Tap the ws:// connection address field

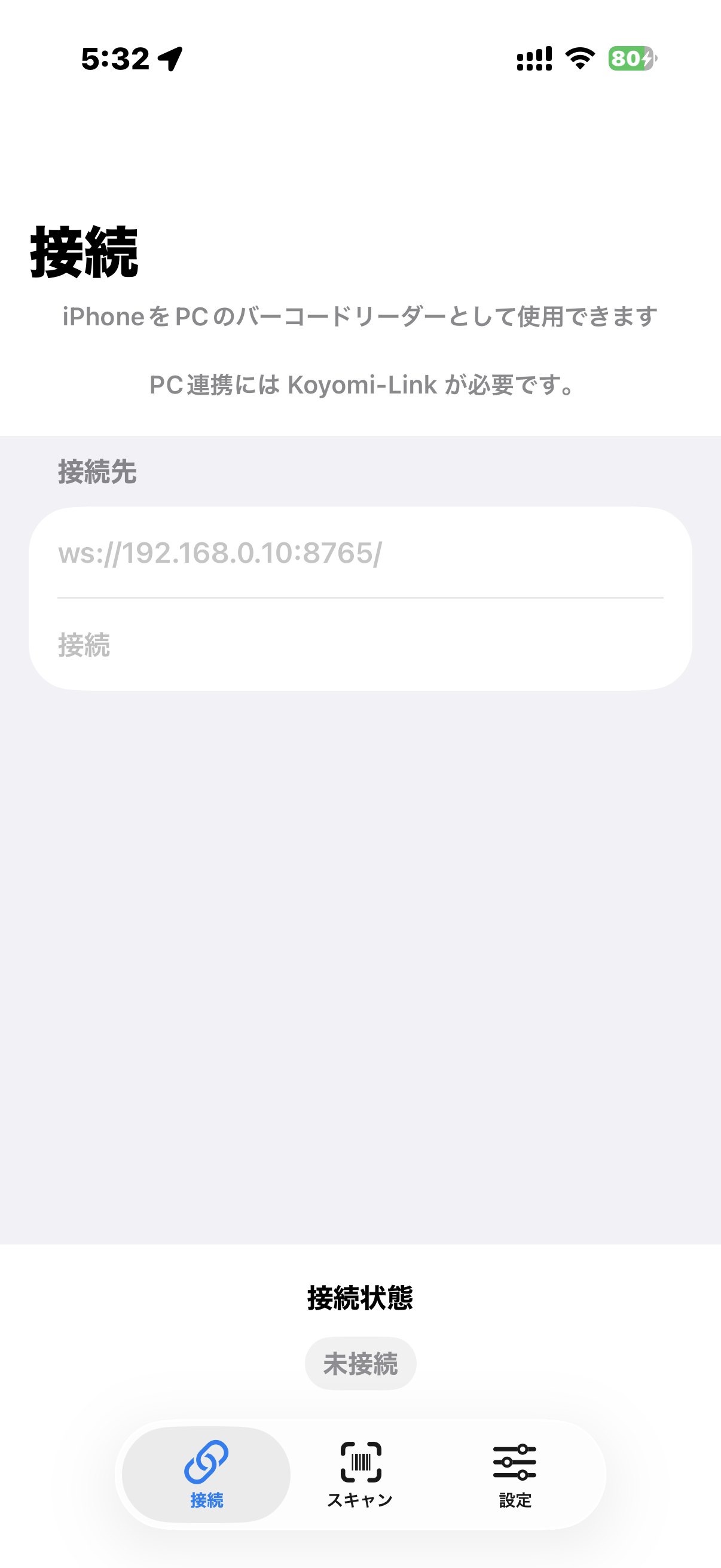pyautogui.click(x=359, y=553)
